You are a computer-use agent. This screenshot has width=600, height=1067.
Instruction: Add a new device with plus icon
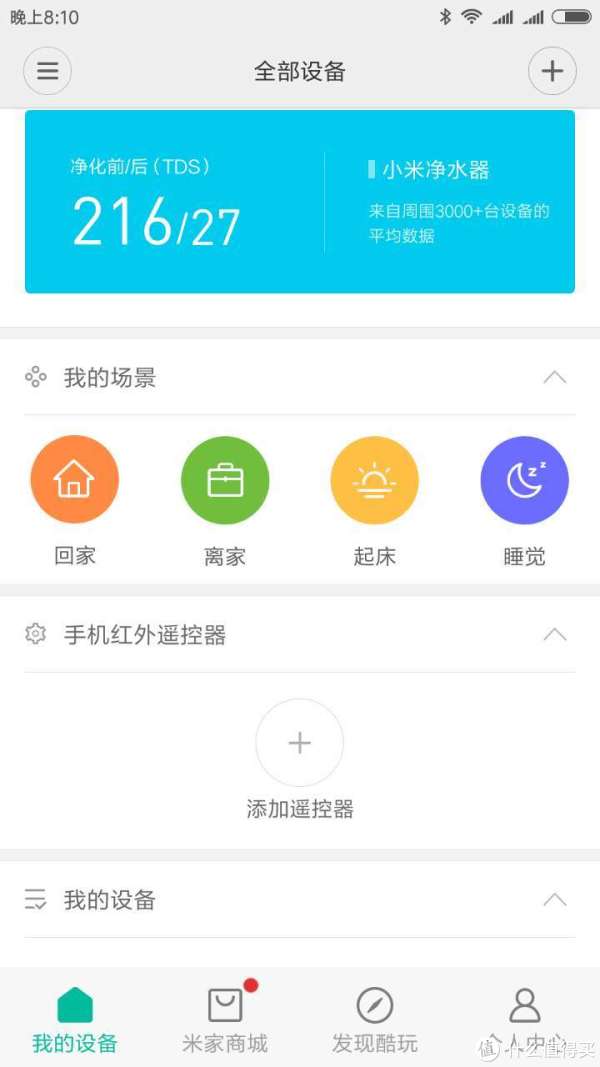pyautogui.click(x=552, y=71)
